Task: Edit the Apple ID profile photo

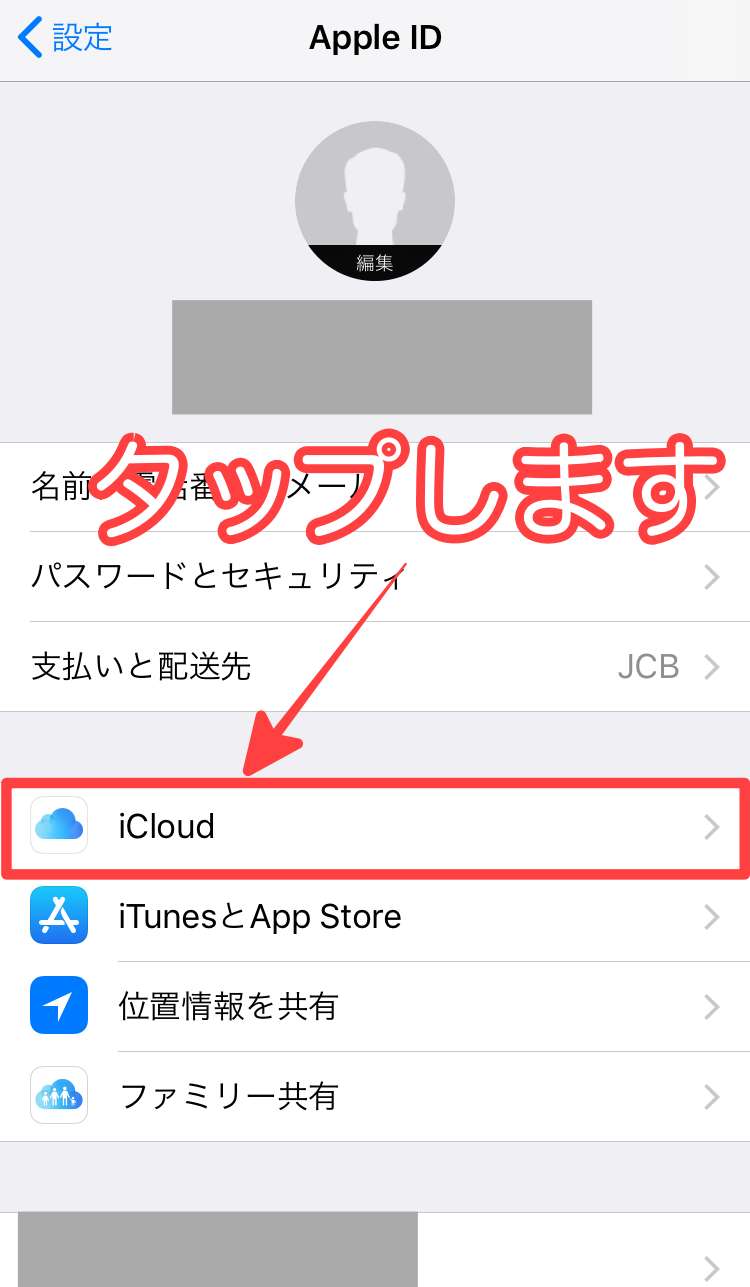Action: [375, 201]
